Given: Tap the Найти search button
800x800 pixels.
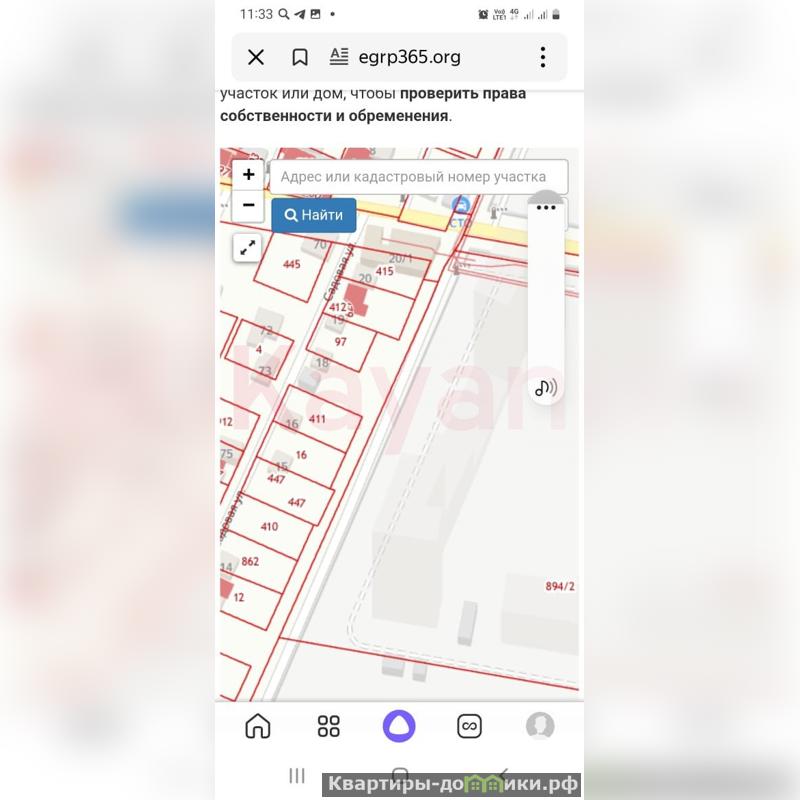Looking at the screenshot, I should [313, 215].
